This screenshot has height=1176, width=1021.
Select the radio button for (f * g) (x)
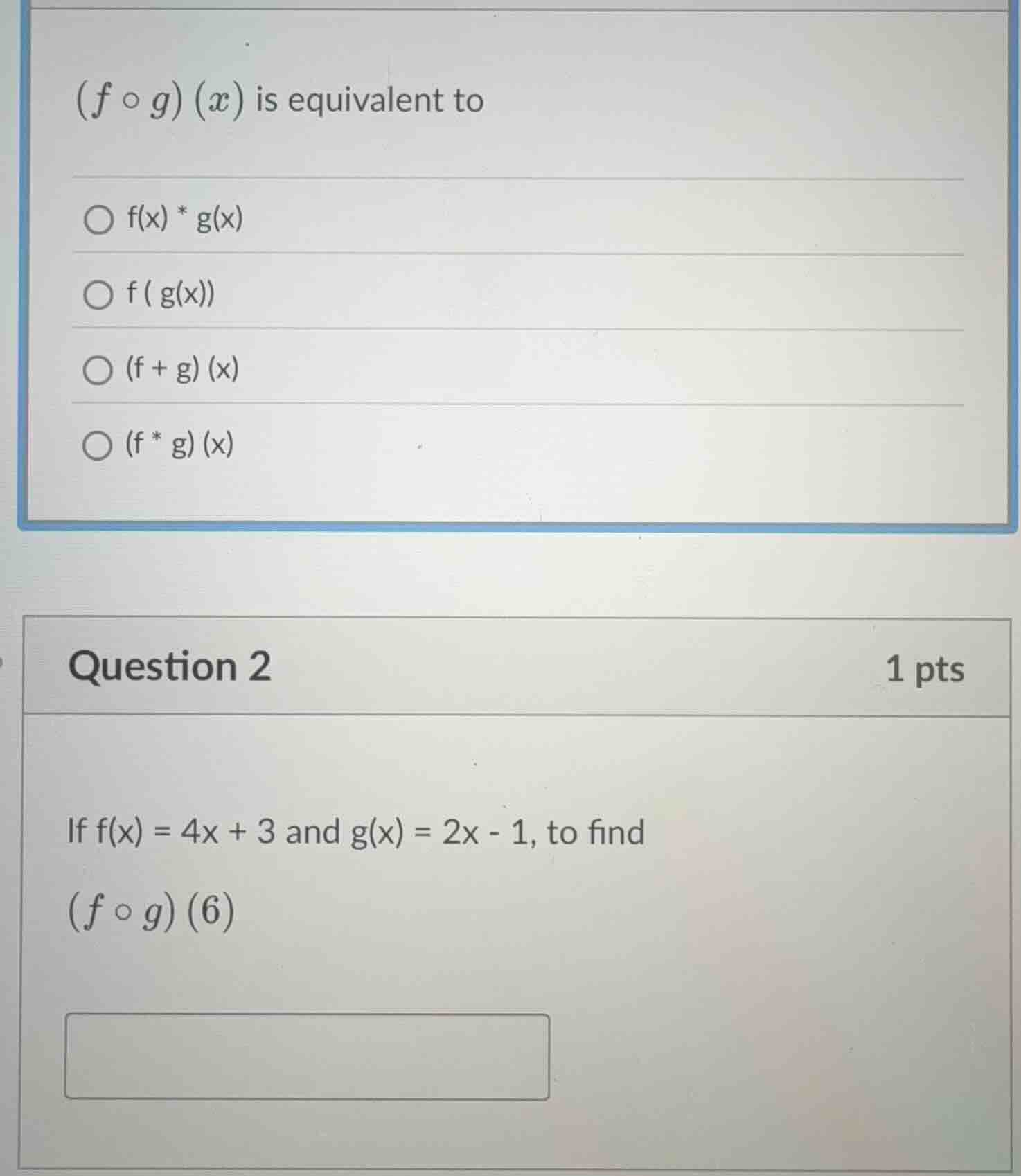(x=98, y=447)
